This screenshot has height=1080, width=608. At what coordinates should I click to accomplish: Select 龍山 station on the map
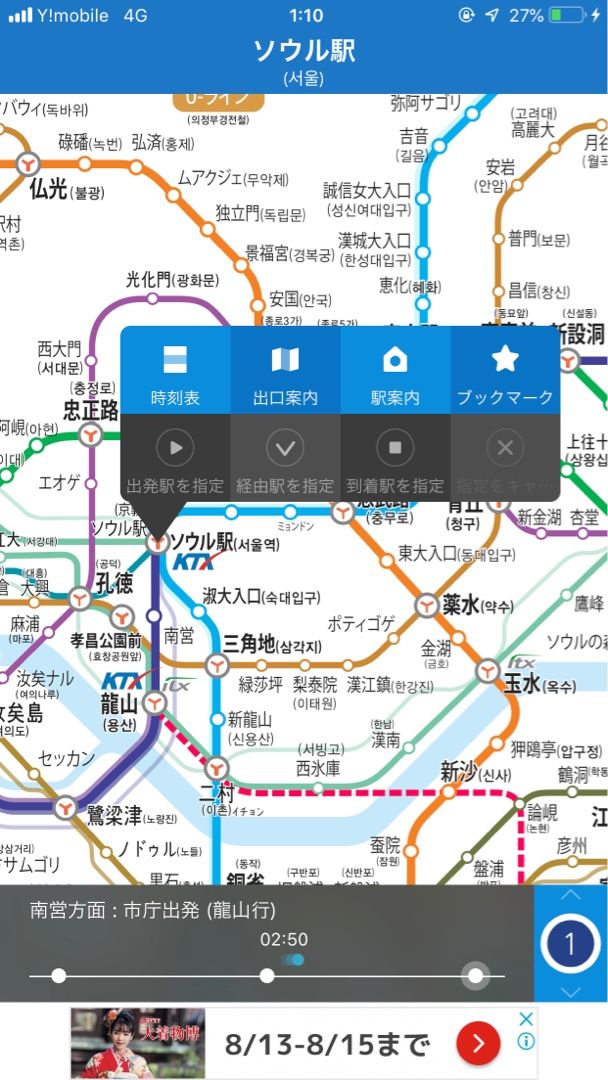(x=153, y=704)
